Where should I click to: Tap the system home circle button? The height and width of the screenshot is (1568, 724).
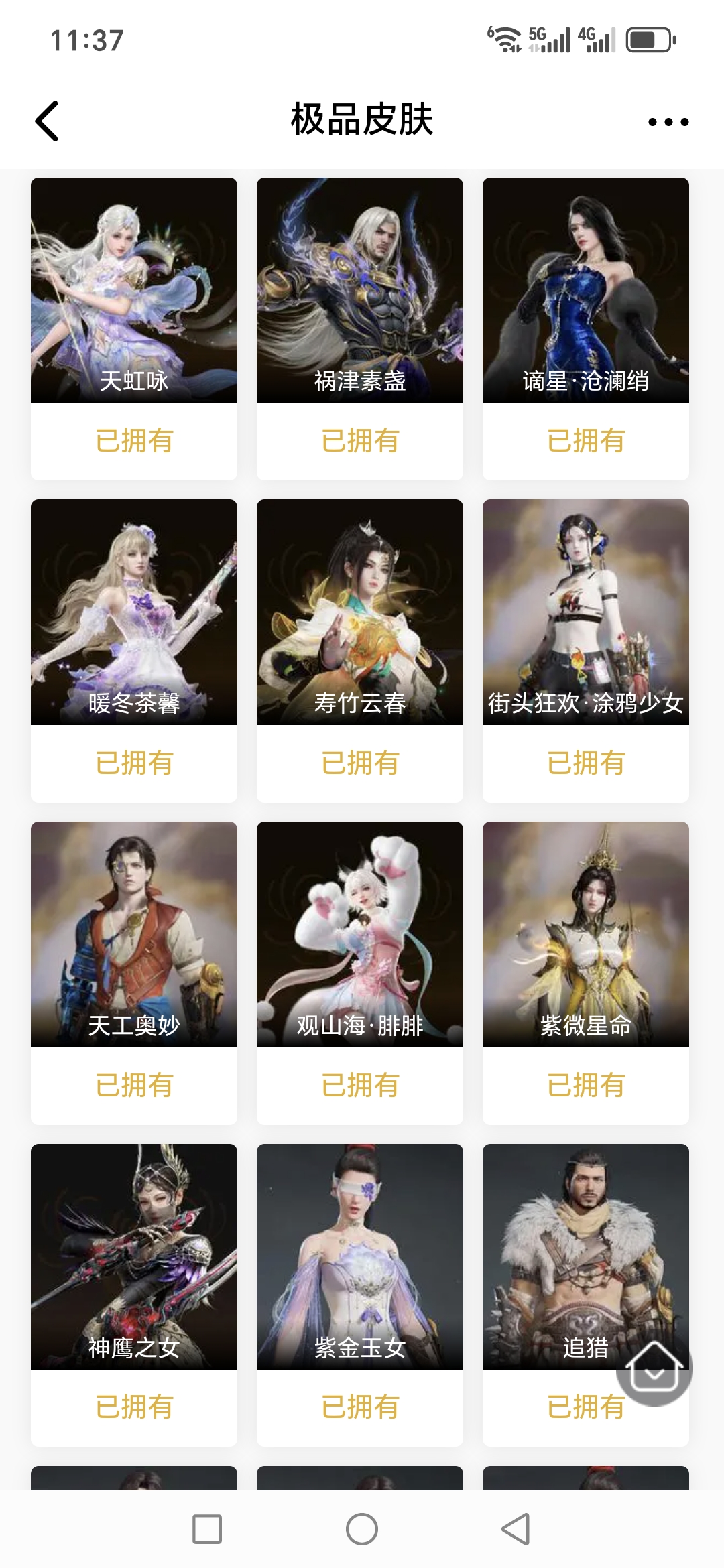pos(362,1529)
